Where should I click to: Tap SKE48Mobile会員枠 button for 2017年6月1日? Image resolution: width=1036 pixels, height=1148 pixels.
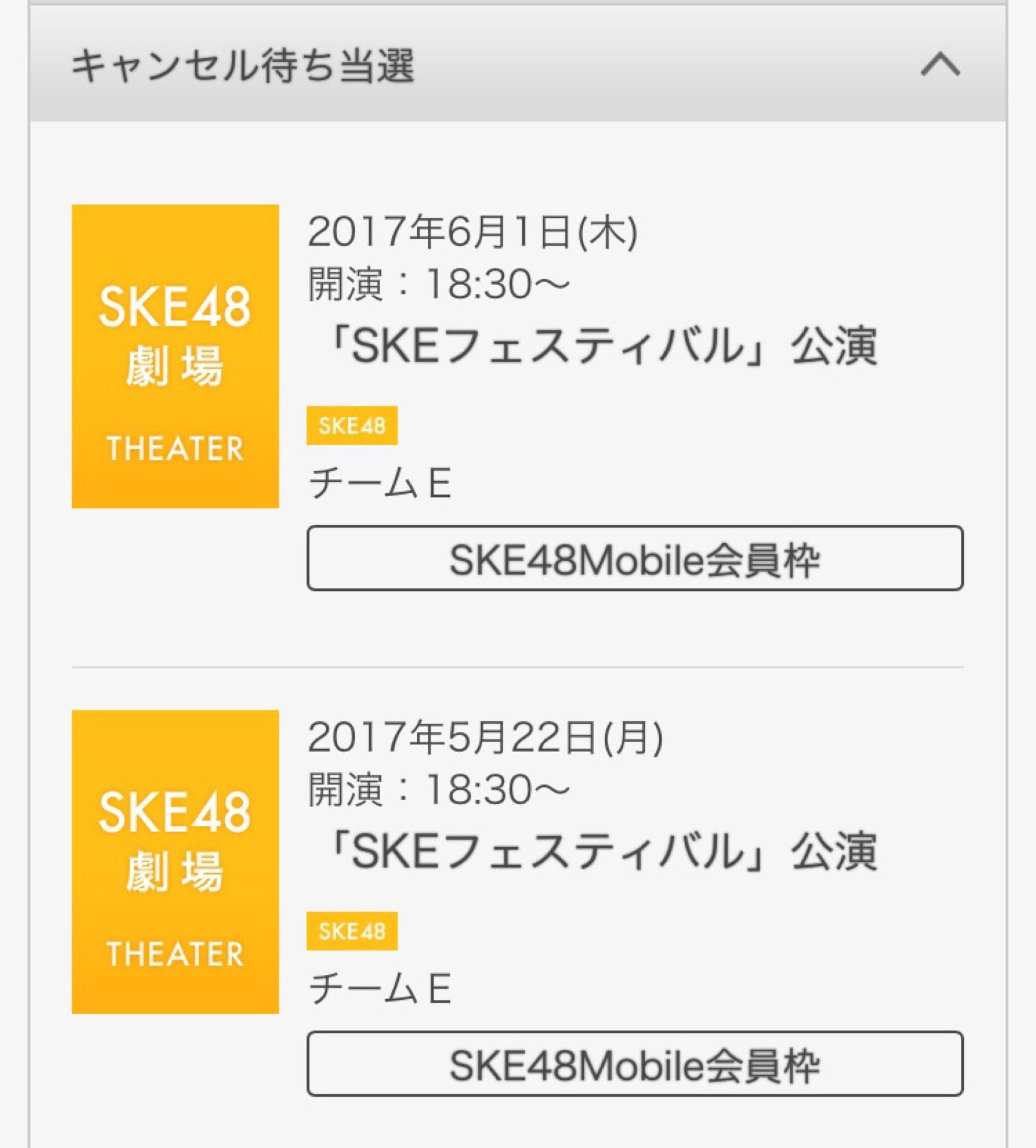635,558
